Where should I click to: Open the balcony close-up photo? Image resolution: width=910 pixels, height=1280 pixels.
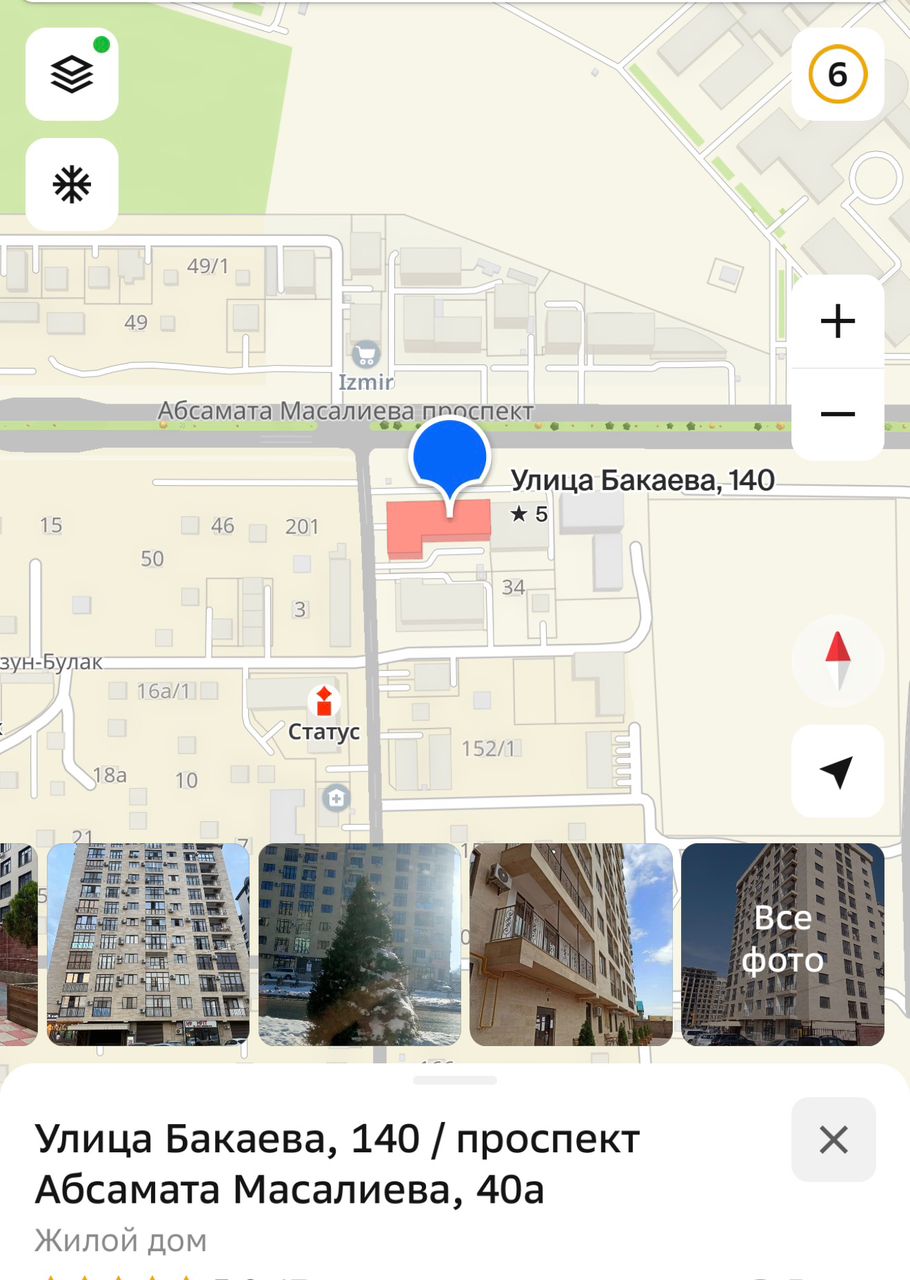coord(571,944)
